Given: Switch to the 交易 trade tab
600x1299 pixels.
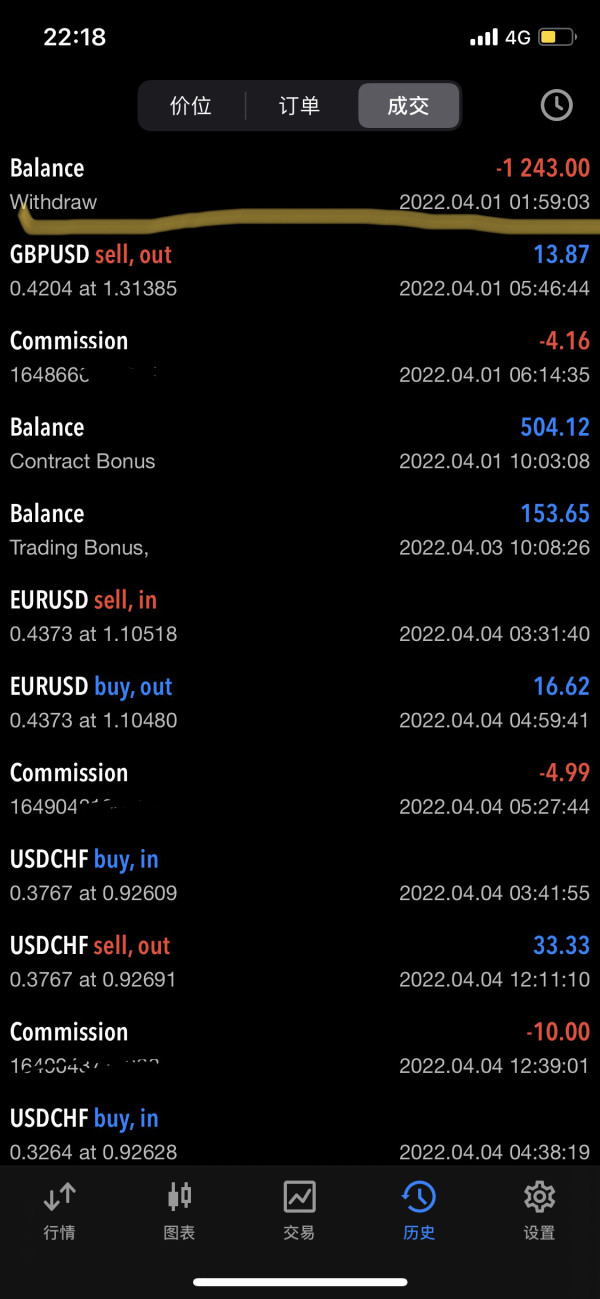Looking at the screenshot, I should click(299, 1209).
